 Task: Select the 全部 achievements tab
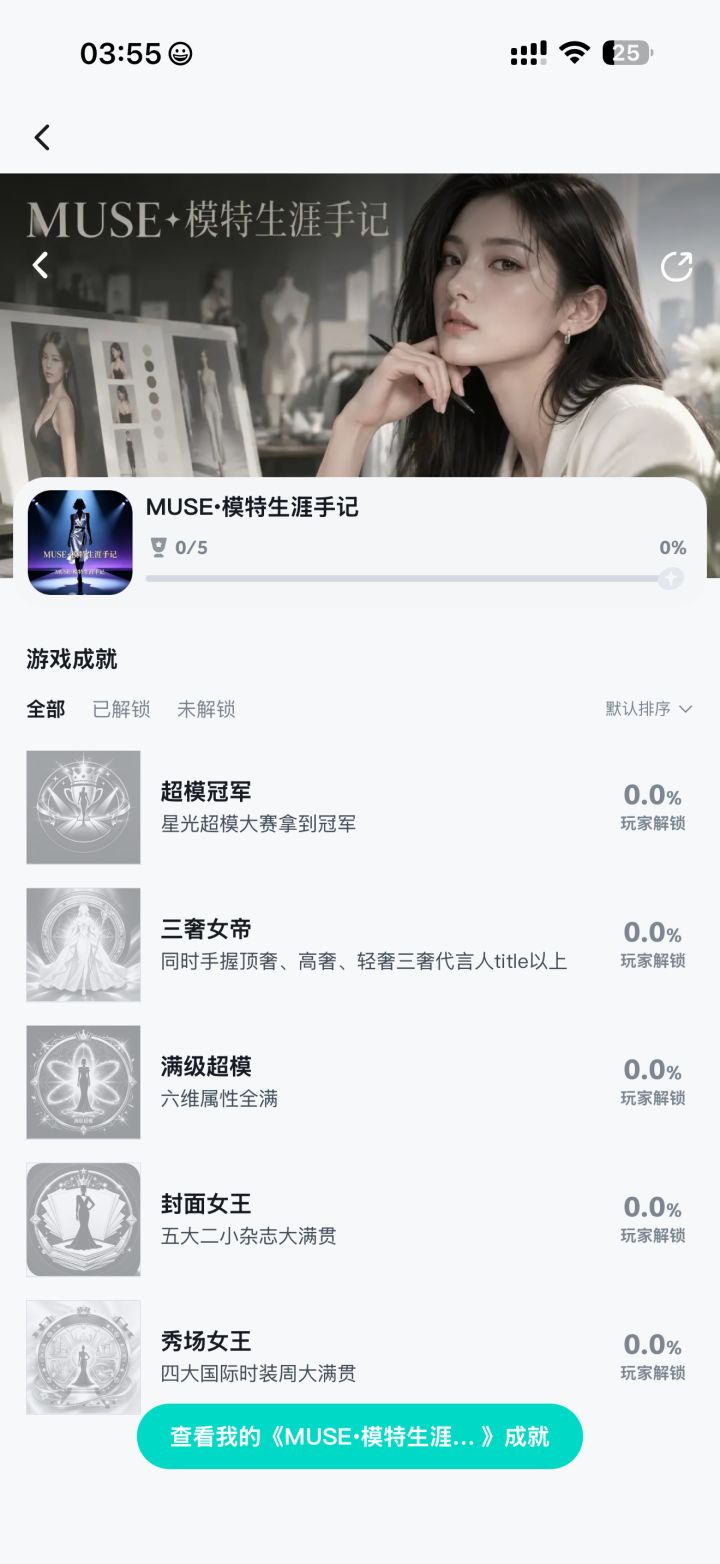46,709
